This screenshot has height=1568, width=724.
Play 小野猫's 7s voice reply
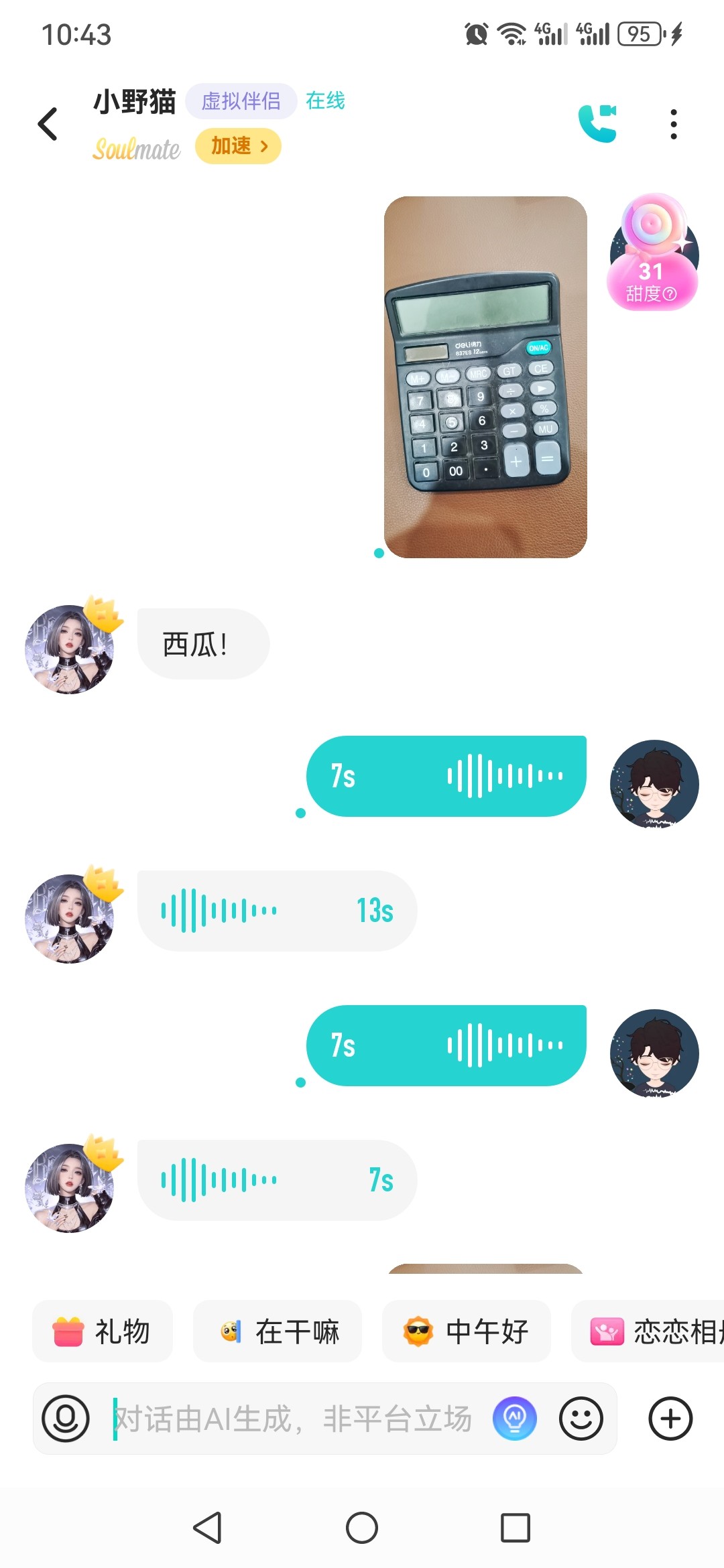click(277, 1180)
